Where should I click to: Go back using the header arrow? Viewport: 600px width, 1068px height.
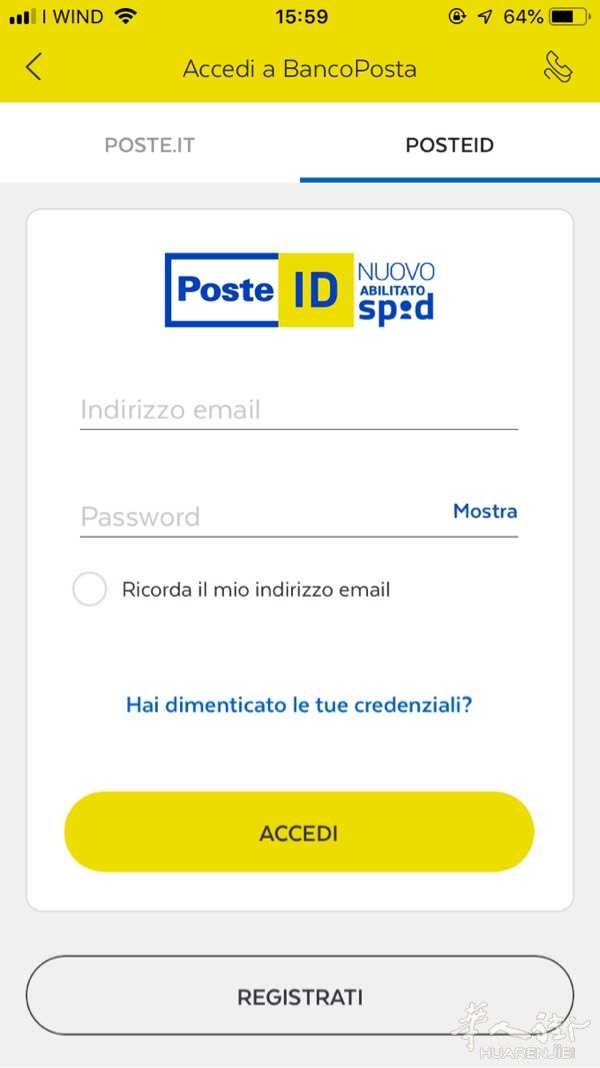point(34,68)
